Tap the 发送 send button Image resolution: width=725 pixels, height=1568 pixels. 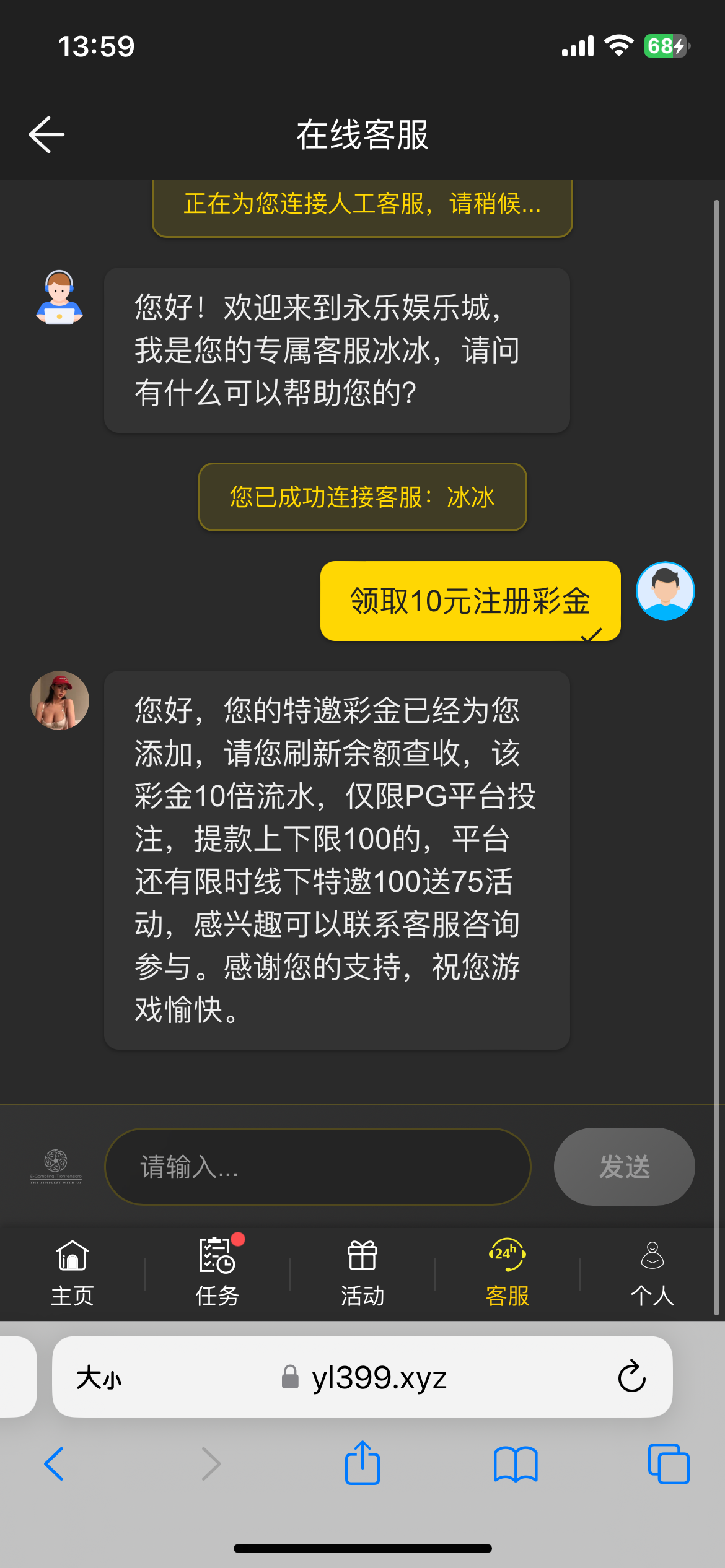[624, 1167]
